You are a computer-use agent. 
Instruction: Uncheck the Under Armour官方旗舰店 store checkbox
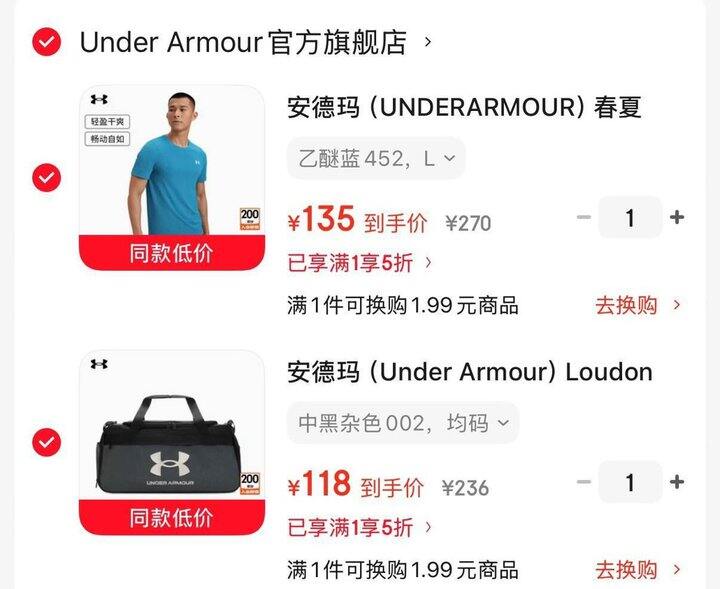(46, 42)
